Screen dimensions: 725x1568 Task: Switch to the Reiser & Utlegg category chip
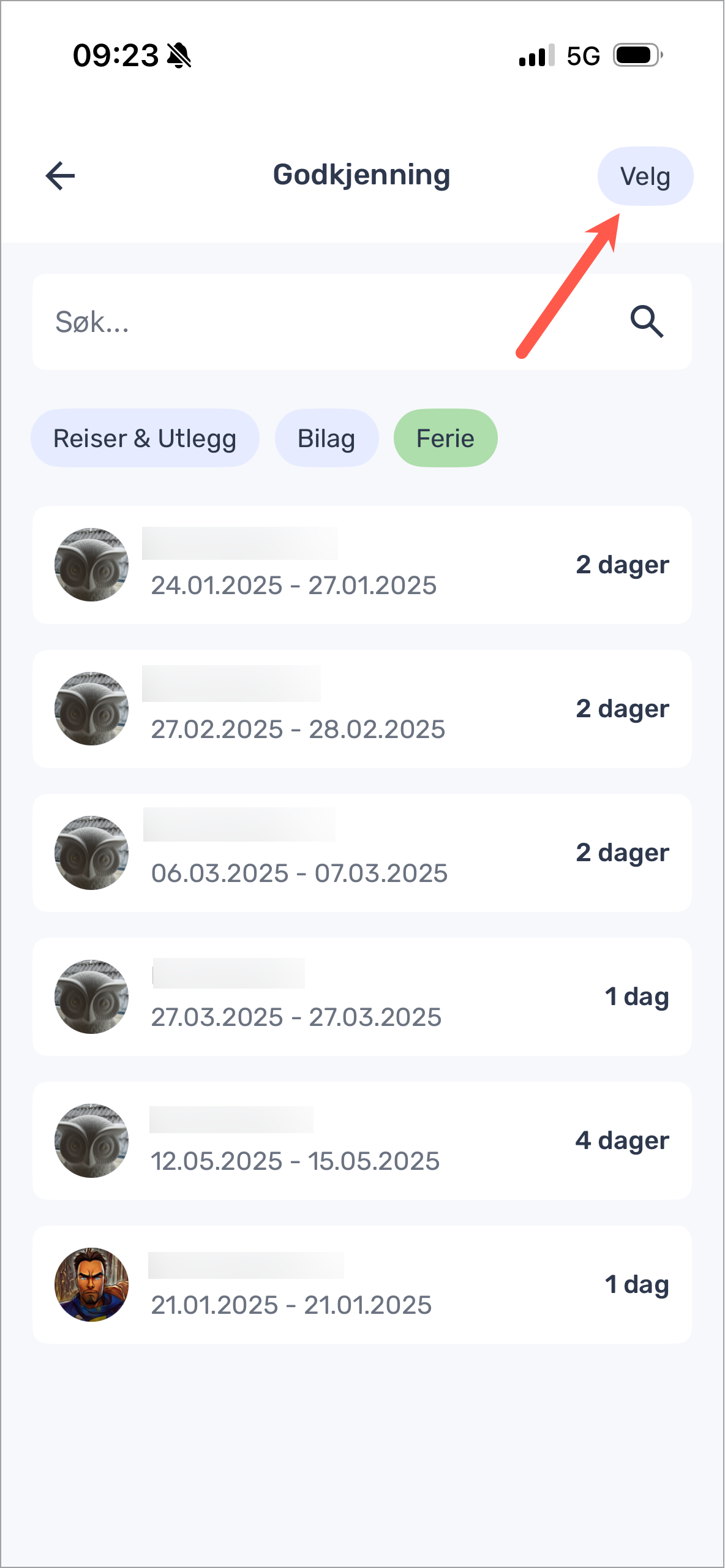pos(145,437)
